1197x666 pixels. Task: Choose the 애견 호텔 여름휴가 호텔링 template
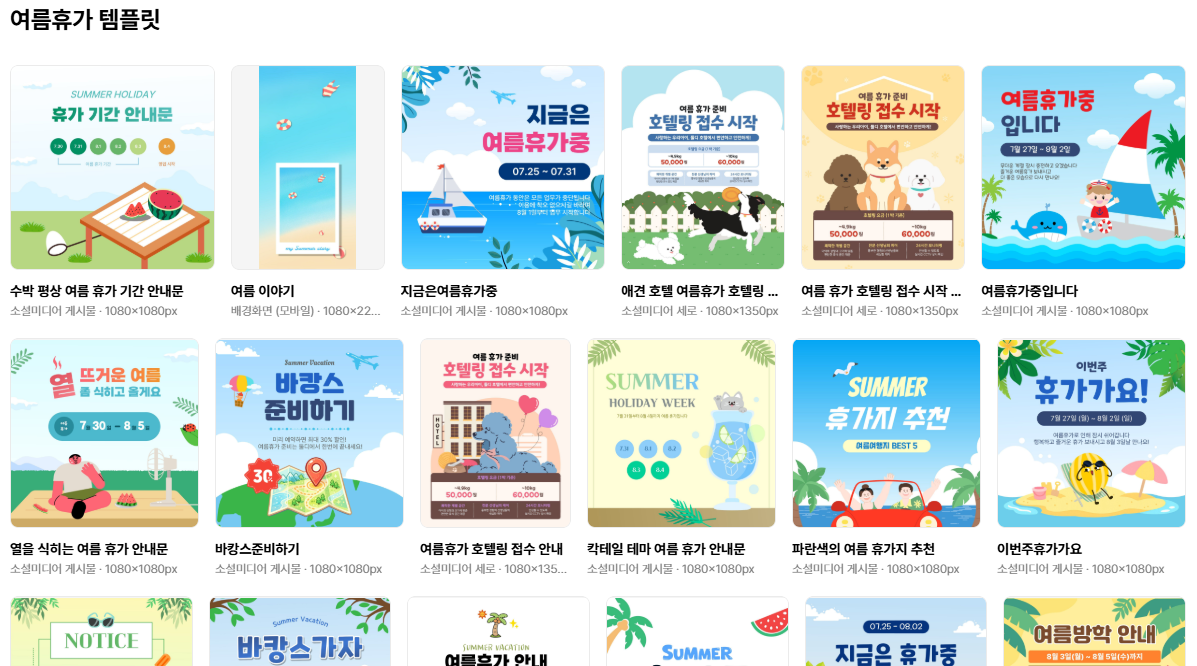(702, 167)
